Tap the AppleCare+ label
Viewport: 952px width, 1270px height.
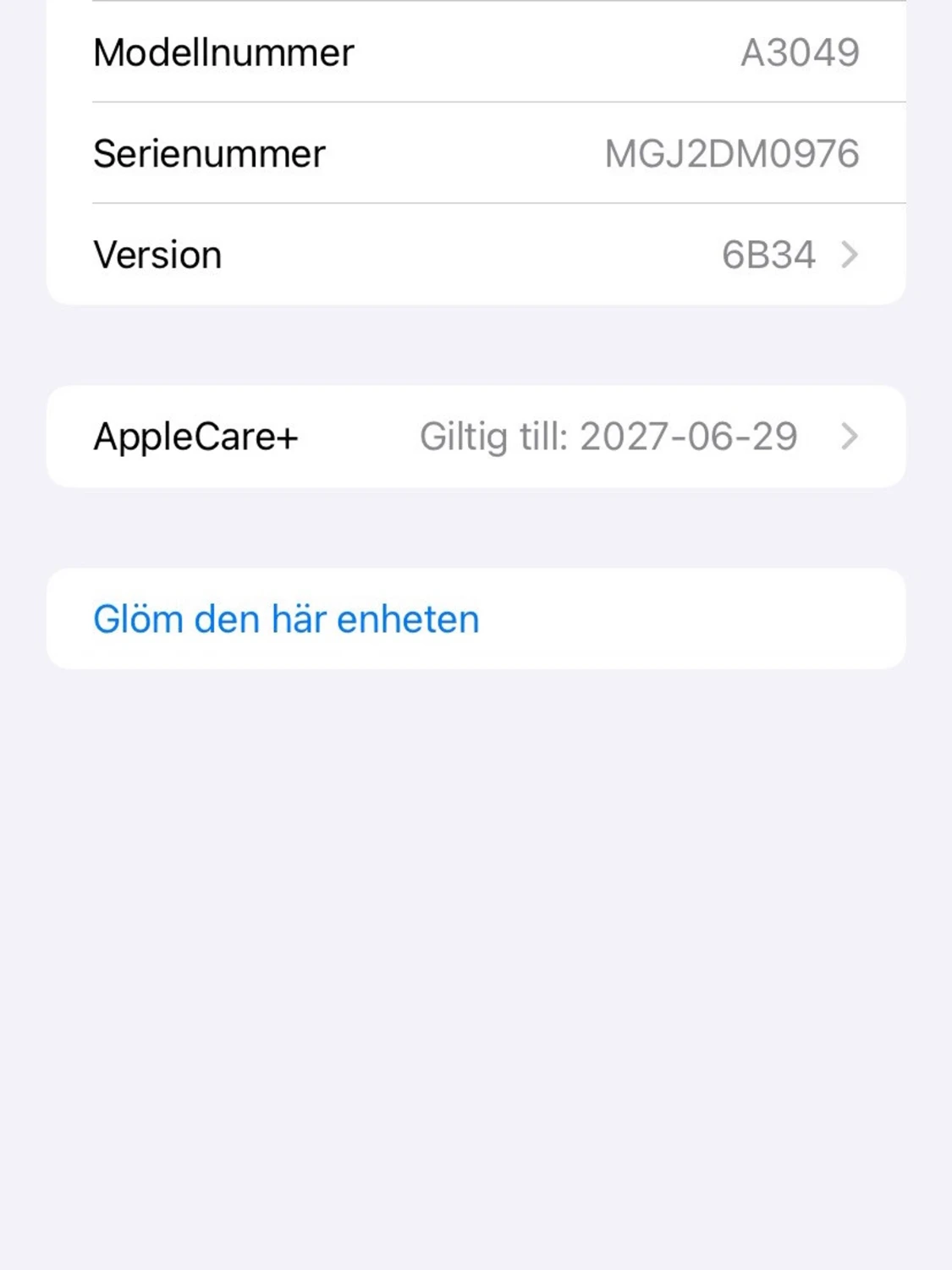(x=196, y=436)
